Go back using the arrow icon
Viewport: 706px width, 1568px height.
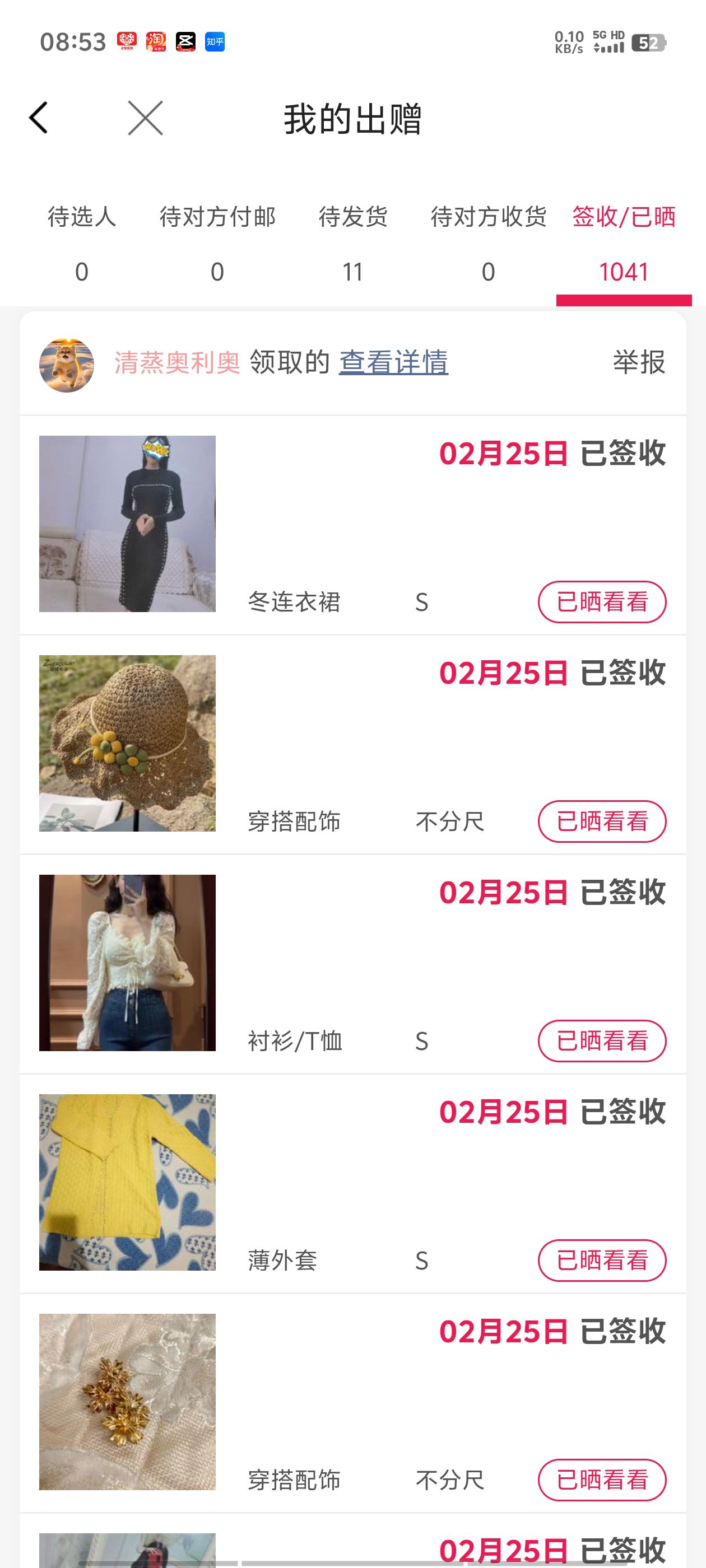coord(38,118)
